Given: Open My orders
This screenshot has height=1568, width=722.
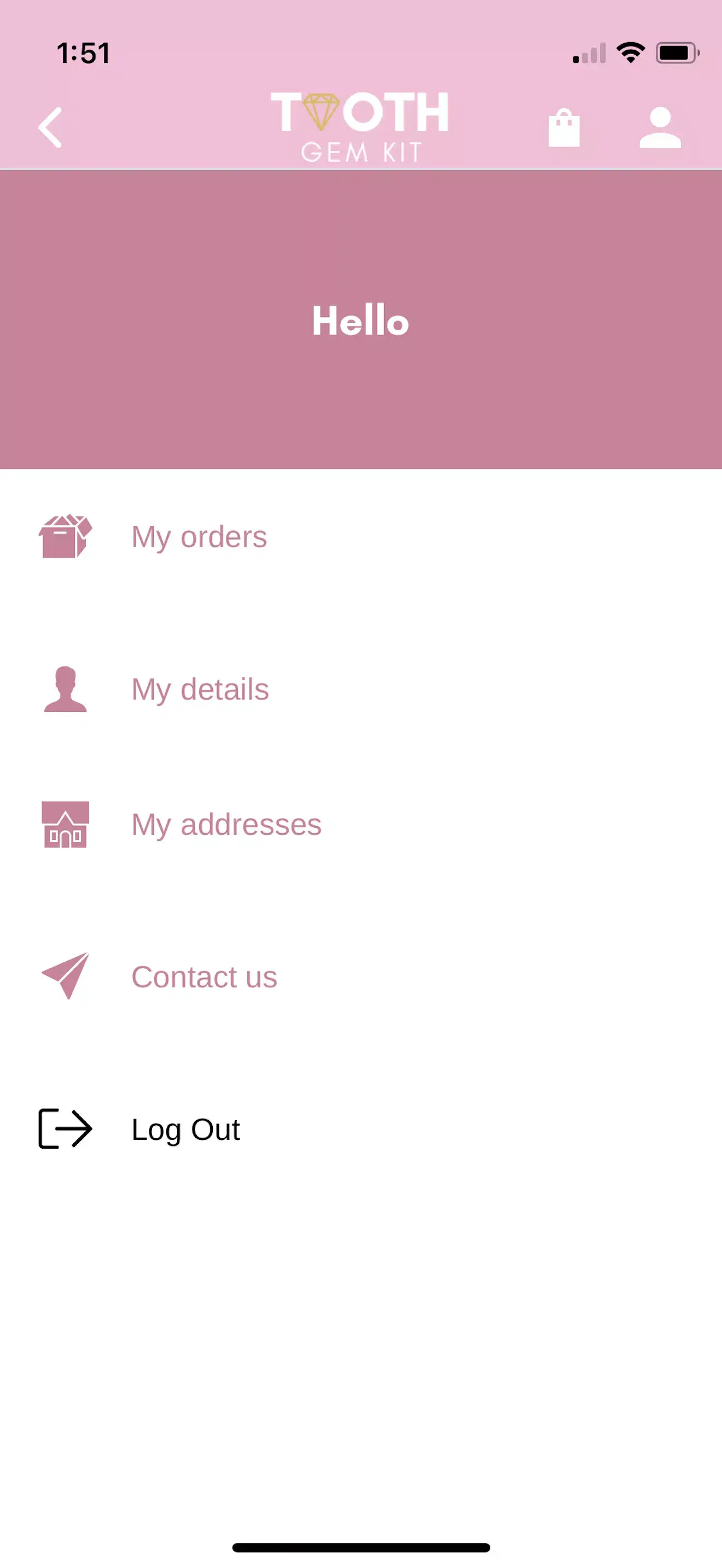Looking at the screenshot, I should 199,536.
